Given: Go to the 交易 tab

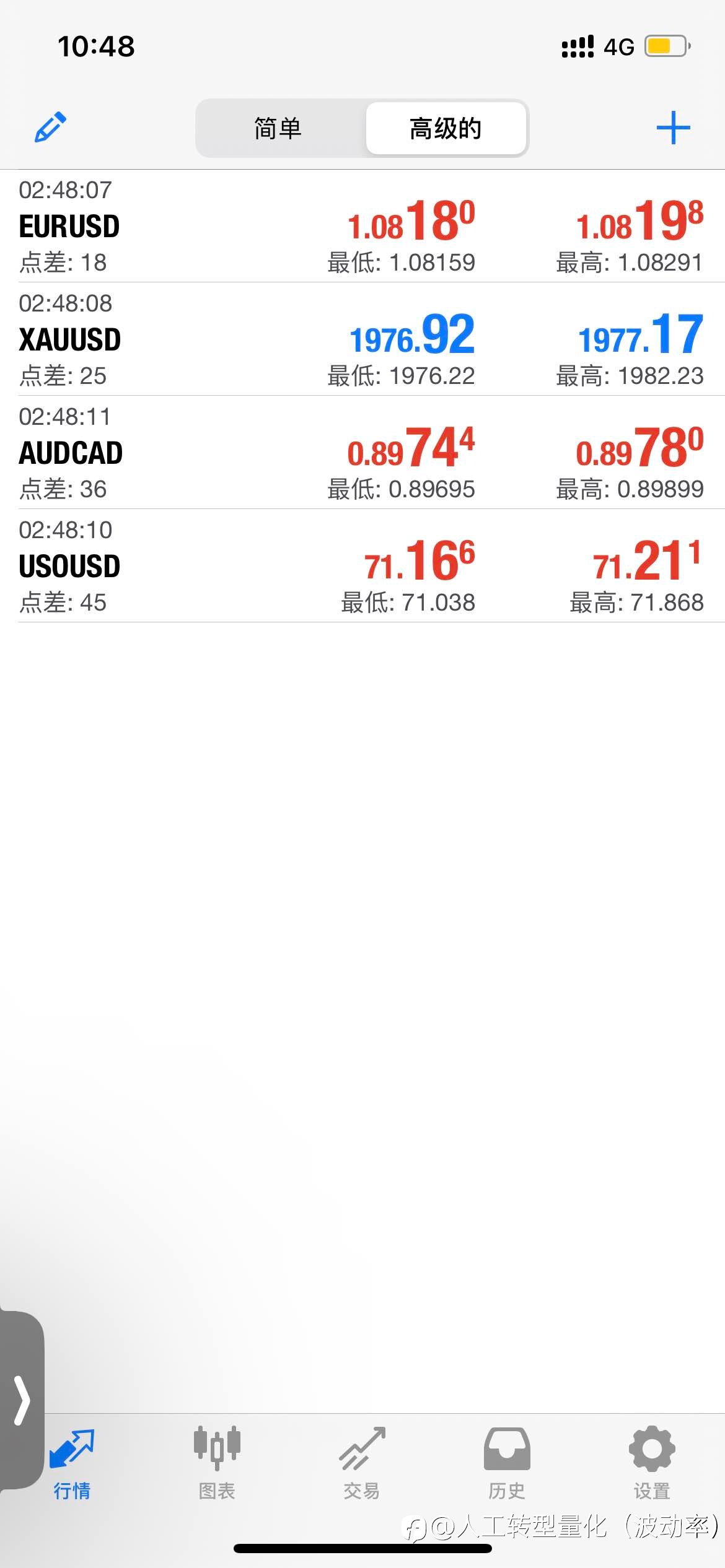Looking at the screenshot, I should click(x=362, y=1463).
